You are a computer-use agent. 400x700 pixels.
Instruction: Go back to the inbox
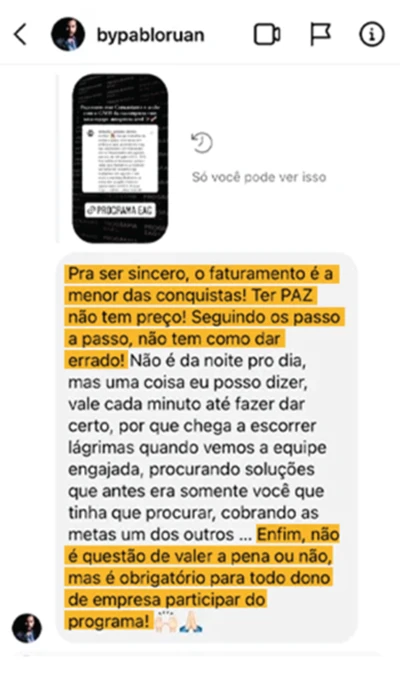pyautogui.click(x=21, y=34)
